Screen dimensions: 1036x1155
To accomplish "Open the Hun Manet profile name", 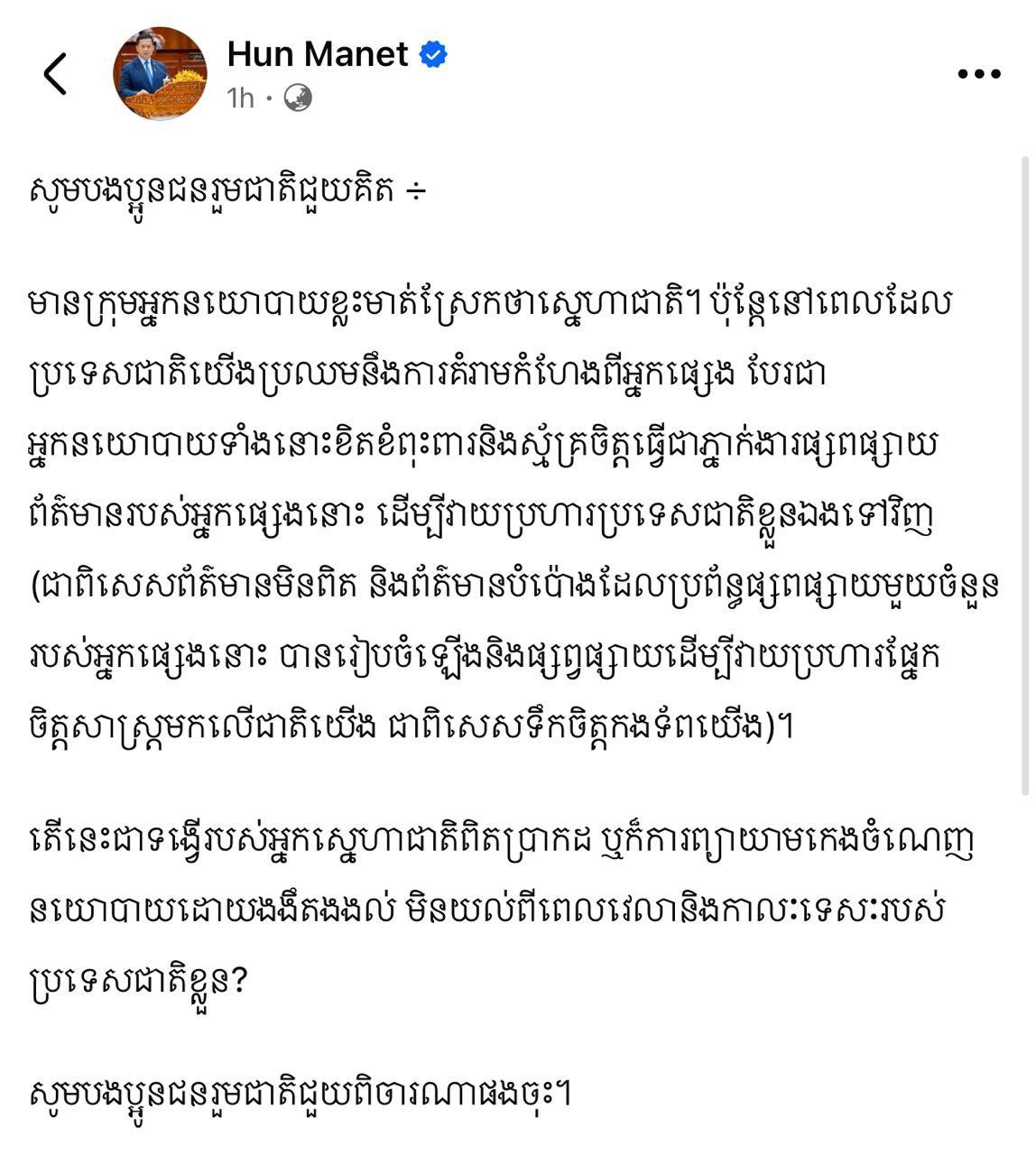I will point(318,55).
